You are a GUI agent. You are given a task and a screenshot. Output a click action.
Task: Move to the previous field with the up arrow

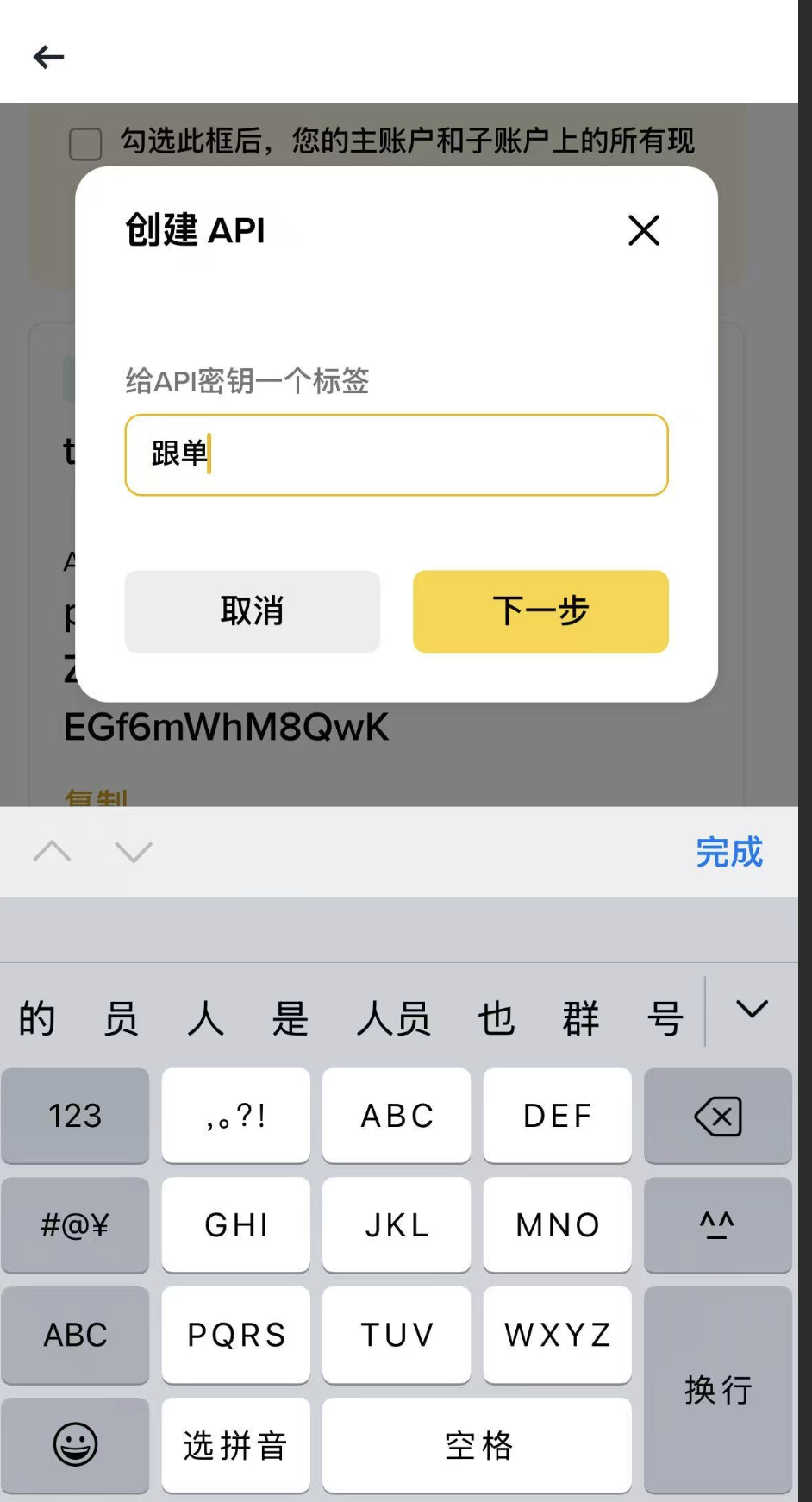(52, 852)
